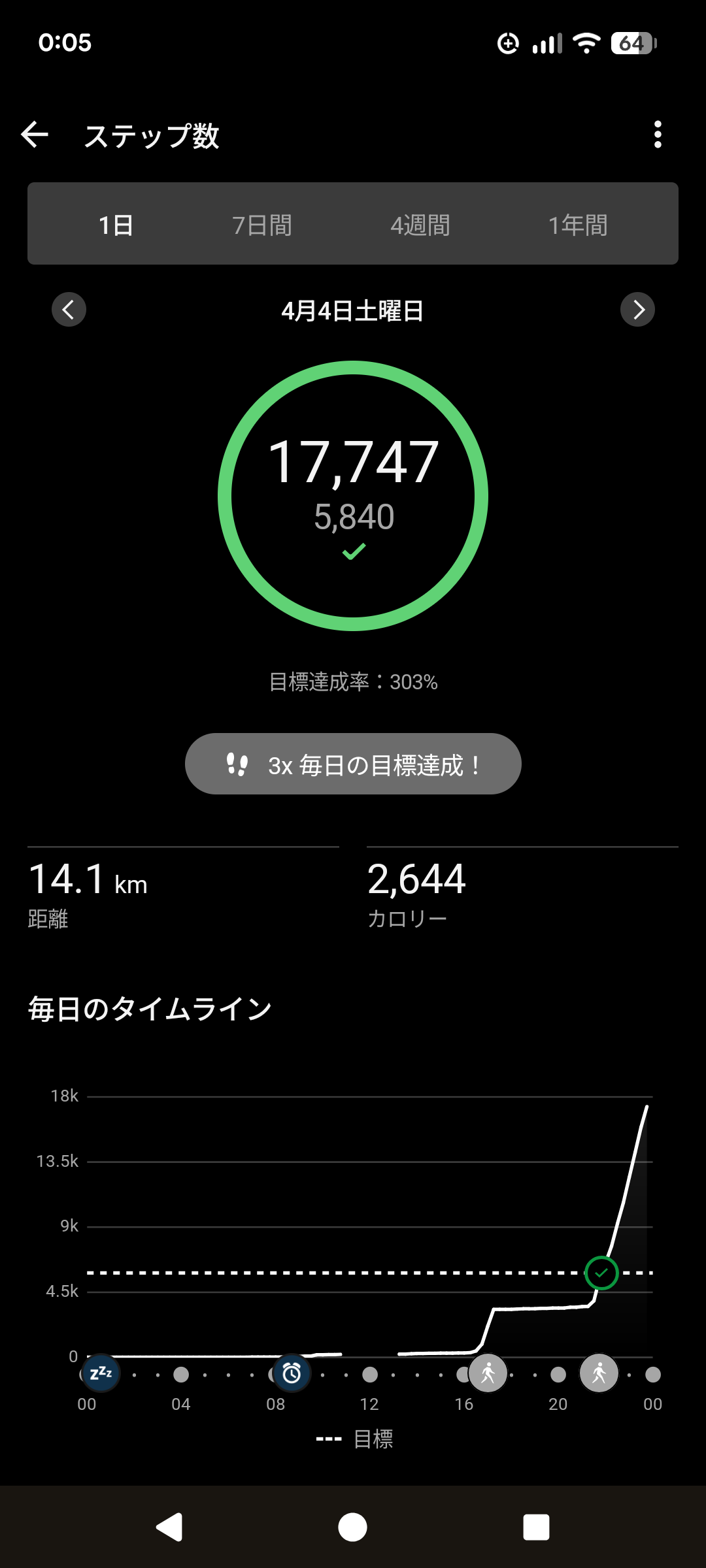Viewport: 706px width, 1568px height.
Task: Switch to the 7日間 tab
Action: (261, 225)
